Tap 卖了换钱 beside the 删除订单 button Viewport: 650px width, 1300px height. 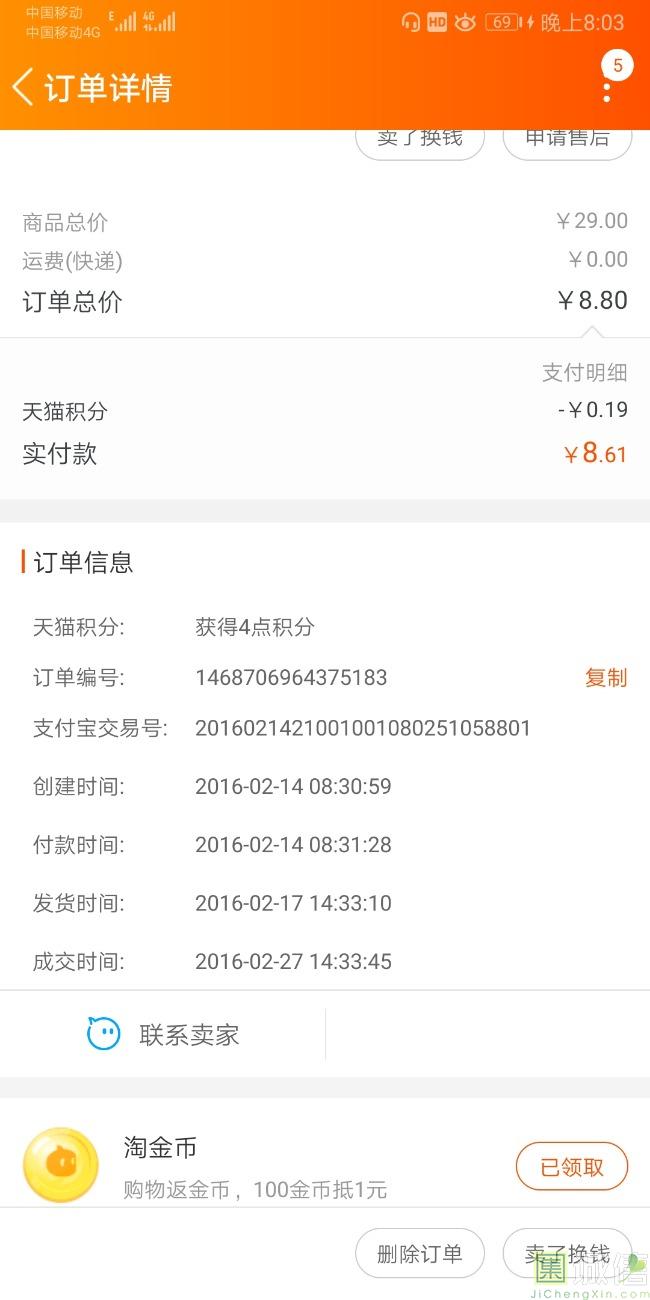click(x=567, y=1254)
